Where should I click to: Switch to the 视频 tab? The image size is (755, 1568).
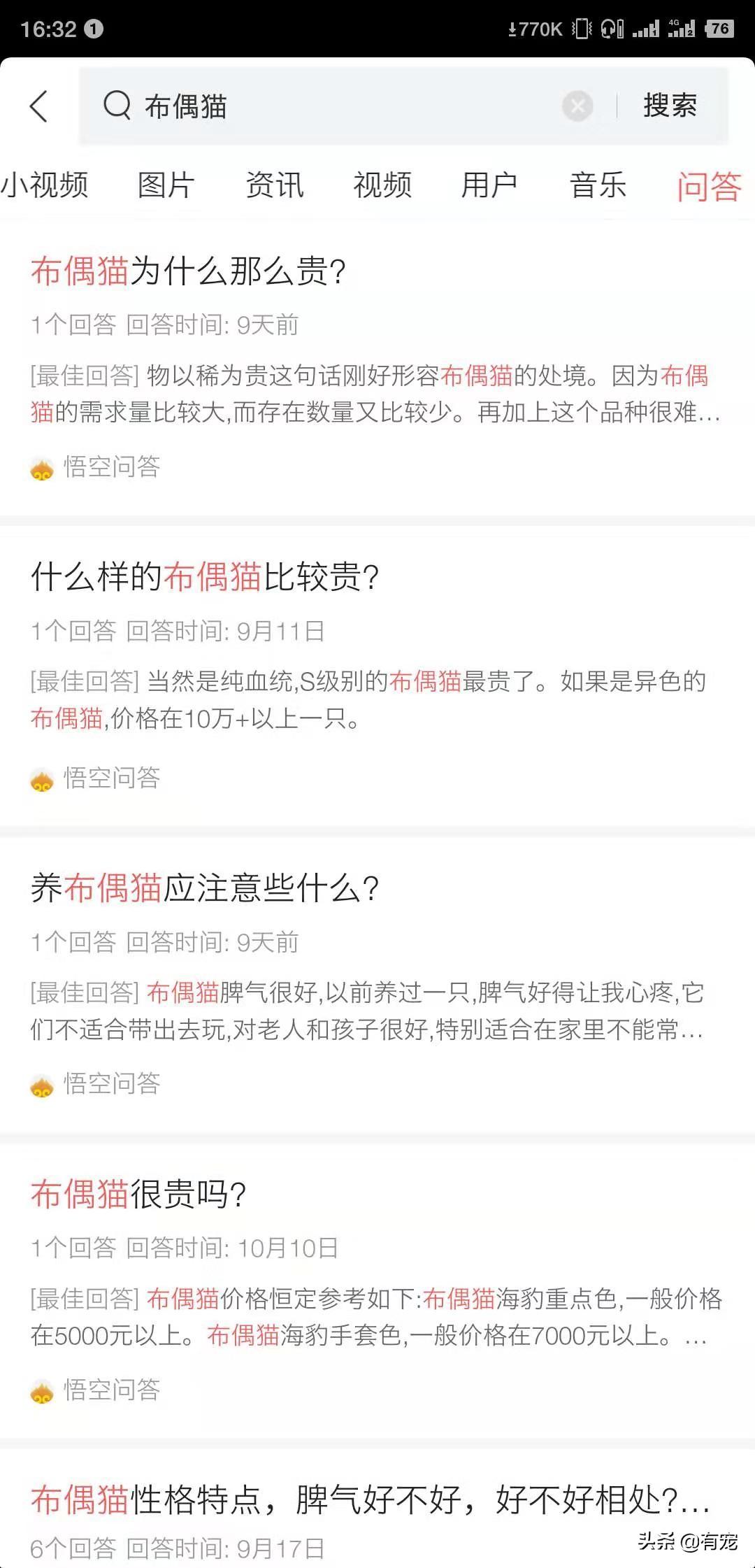point(382,185)
